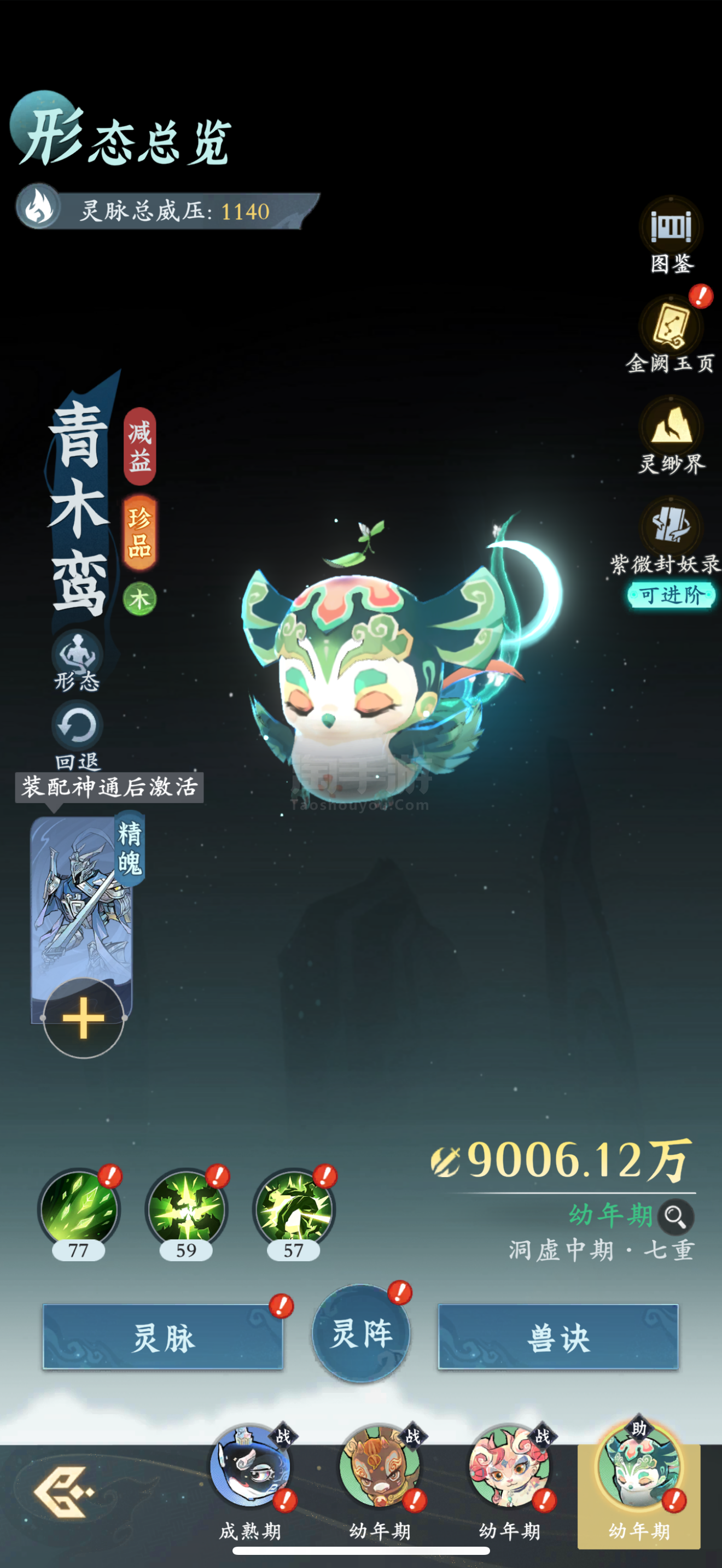Open the 兽诀 button
This screenshot has height=1568, width=722.
(x=558, y=1337)
